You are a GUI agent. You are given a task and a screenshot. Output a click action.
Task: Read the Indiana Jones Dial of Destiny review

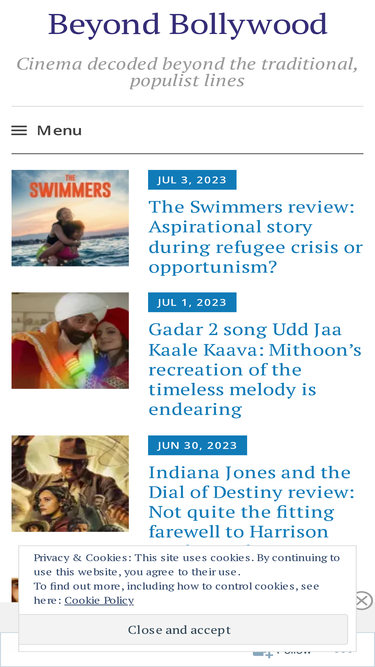pyautogui.click(x=251, y=502)
